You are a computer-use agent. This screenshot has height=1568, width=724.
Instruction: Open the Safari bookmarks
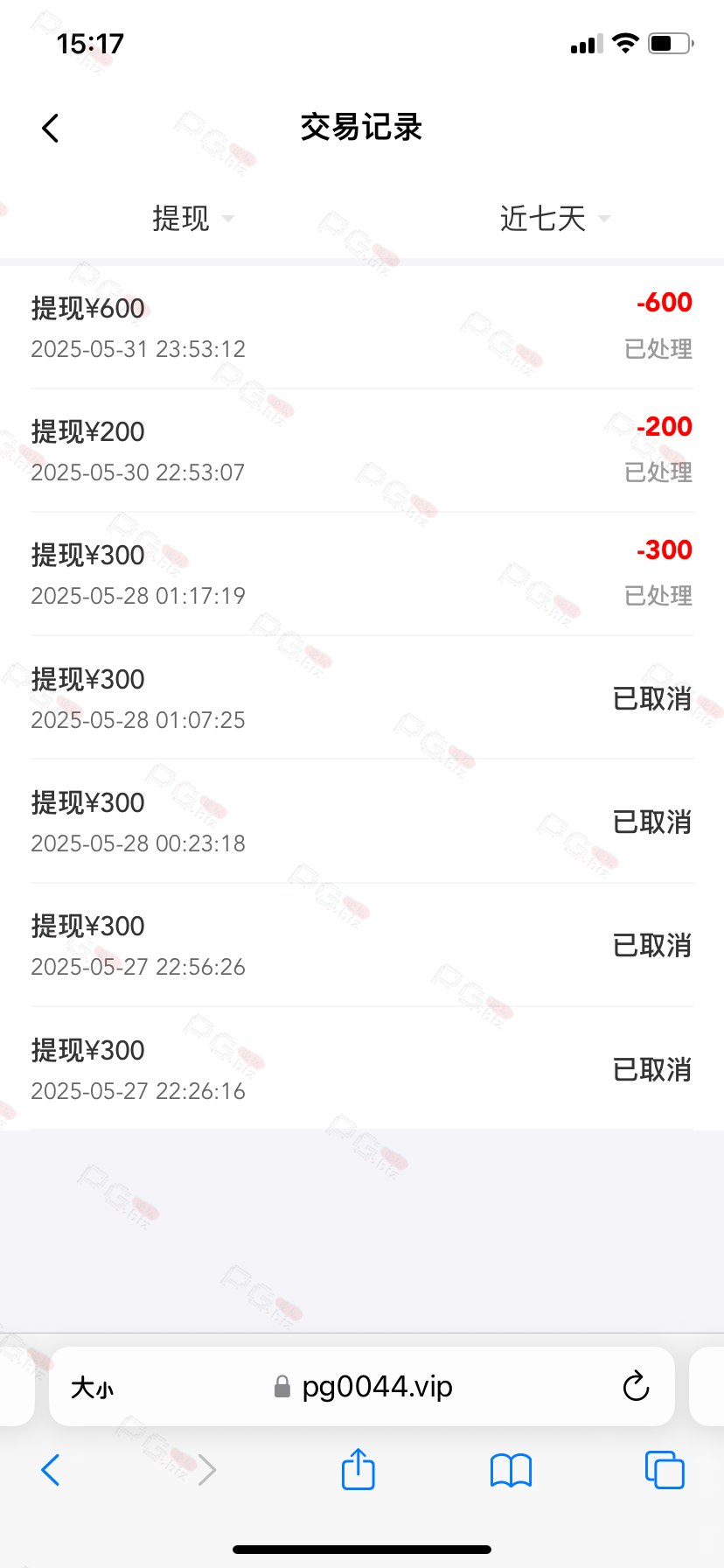[512, 1470]
